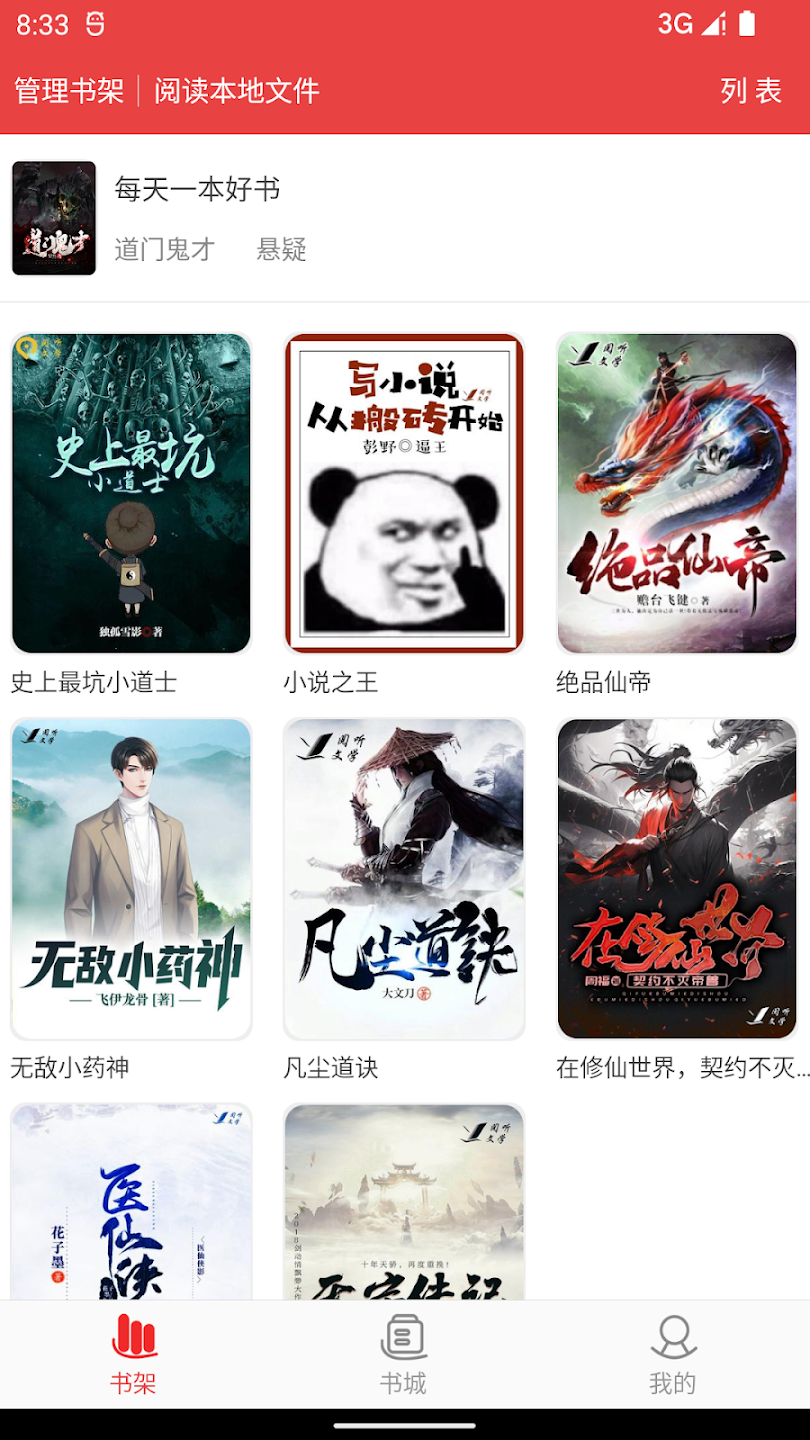The height and width of the screenshot is (1440, 810).
Task: Open details for 道门鬼才
Action: pos(160,252)
